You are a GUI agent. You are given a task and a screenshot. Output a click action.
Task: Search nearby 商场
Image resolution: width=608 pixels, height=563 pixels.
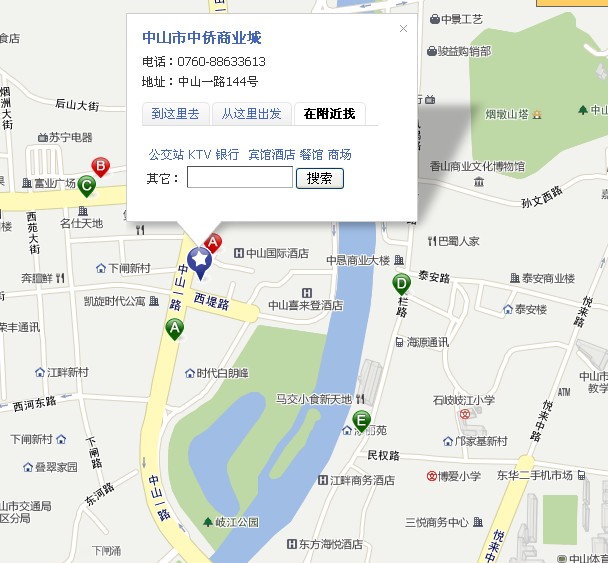coord(339,155)
